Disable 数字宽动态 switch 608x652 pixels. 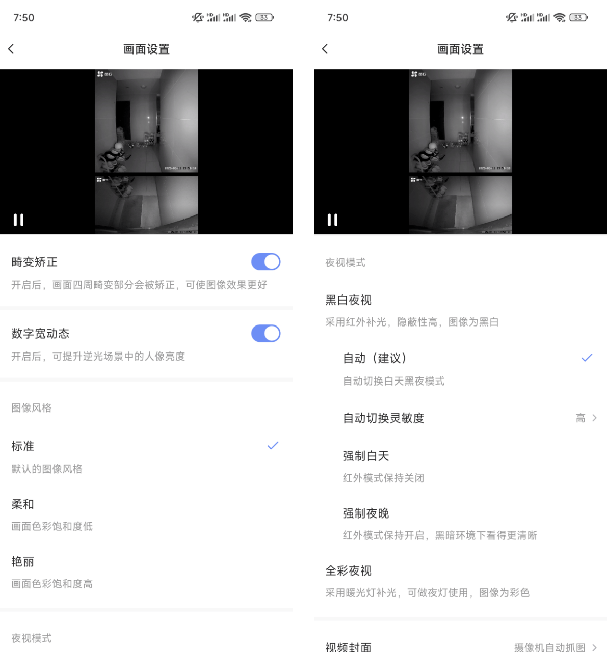tap(265, 333)
